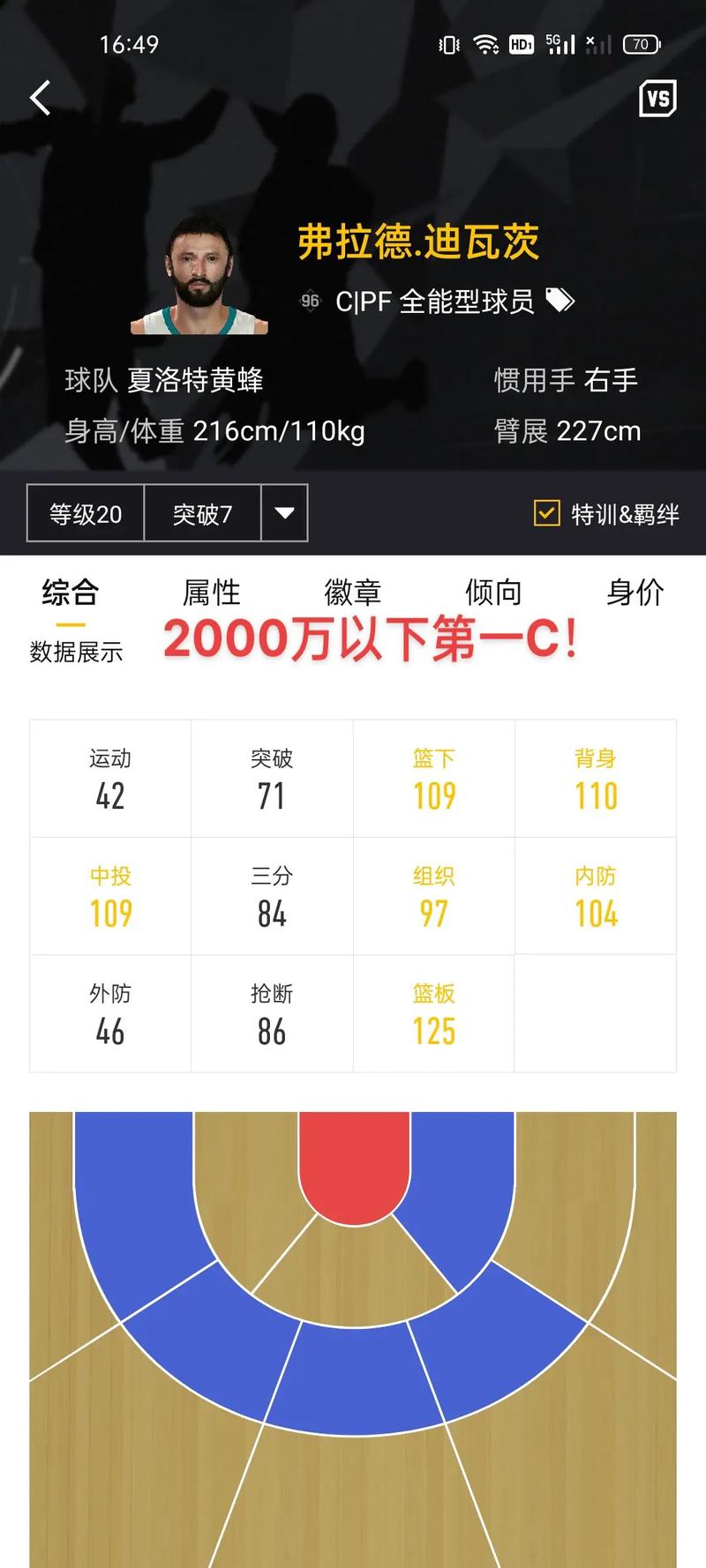
Task: Tap the battery indicator showing 70
Action: pyautogui.click(x=642, y=43)
